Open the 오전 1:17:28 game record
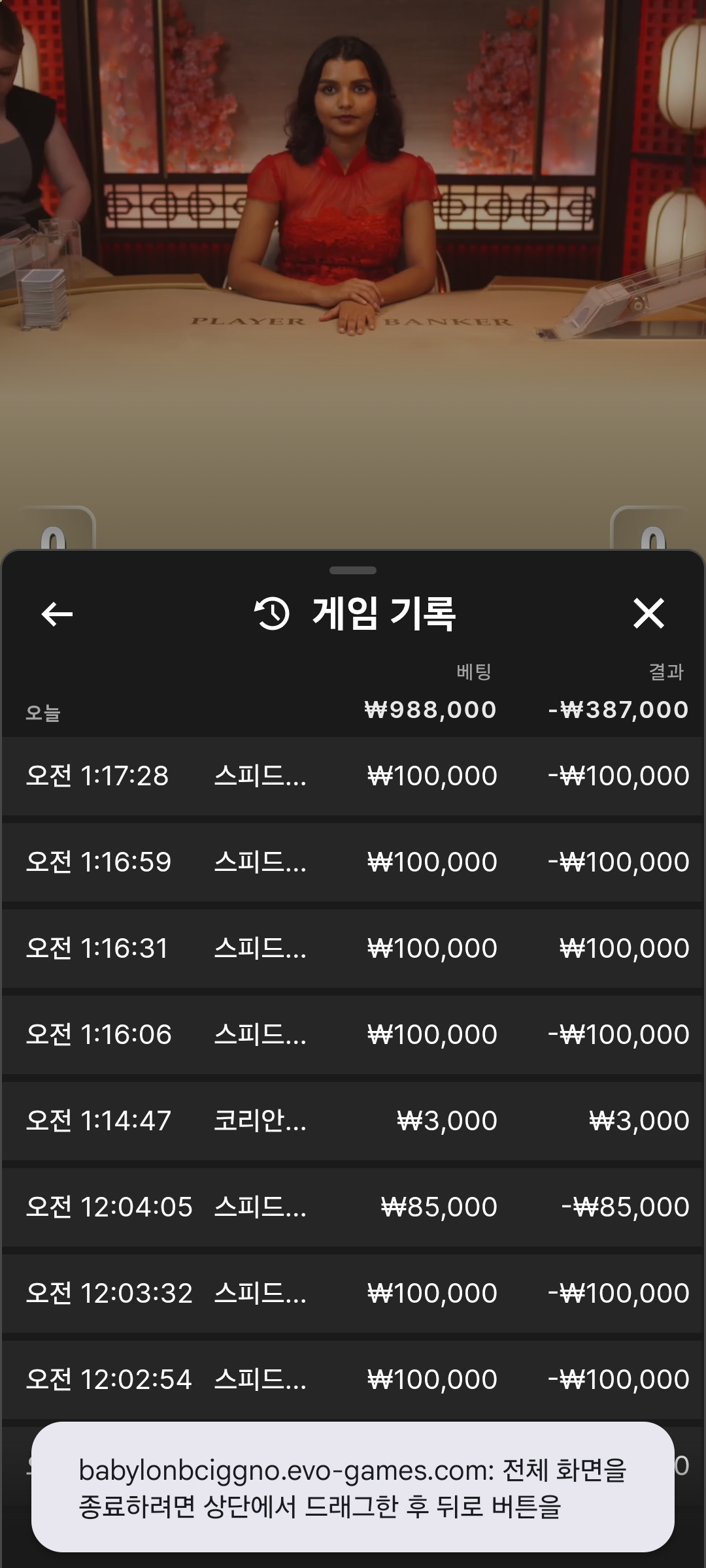Viewport: 706px width, 1568px height. point(353,776)
